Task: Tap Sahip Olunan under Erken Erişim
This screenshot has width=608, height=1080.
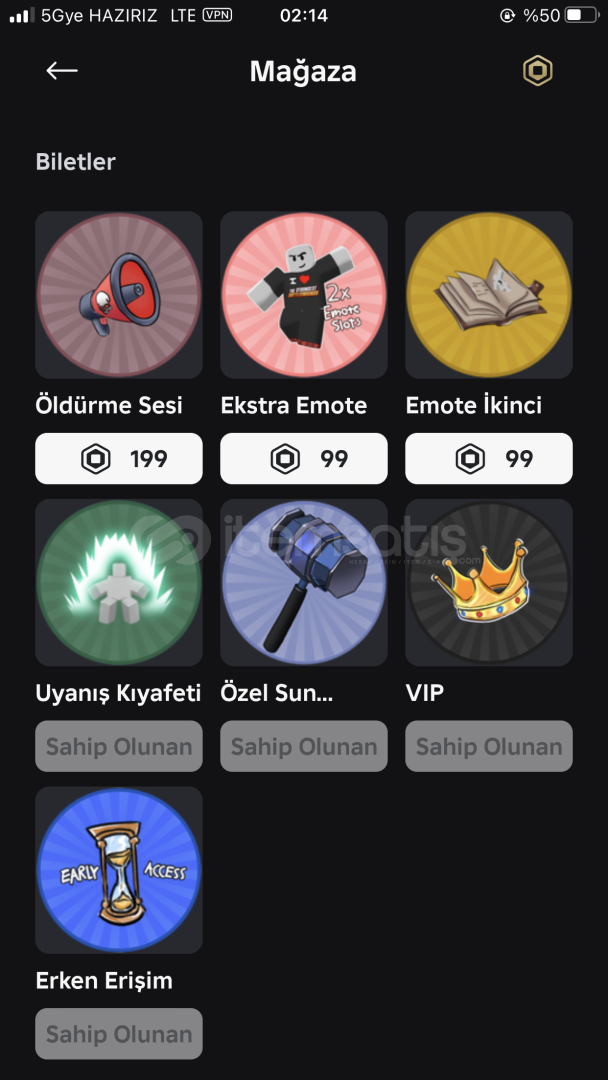Action: tap(119, 1033)
